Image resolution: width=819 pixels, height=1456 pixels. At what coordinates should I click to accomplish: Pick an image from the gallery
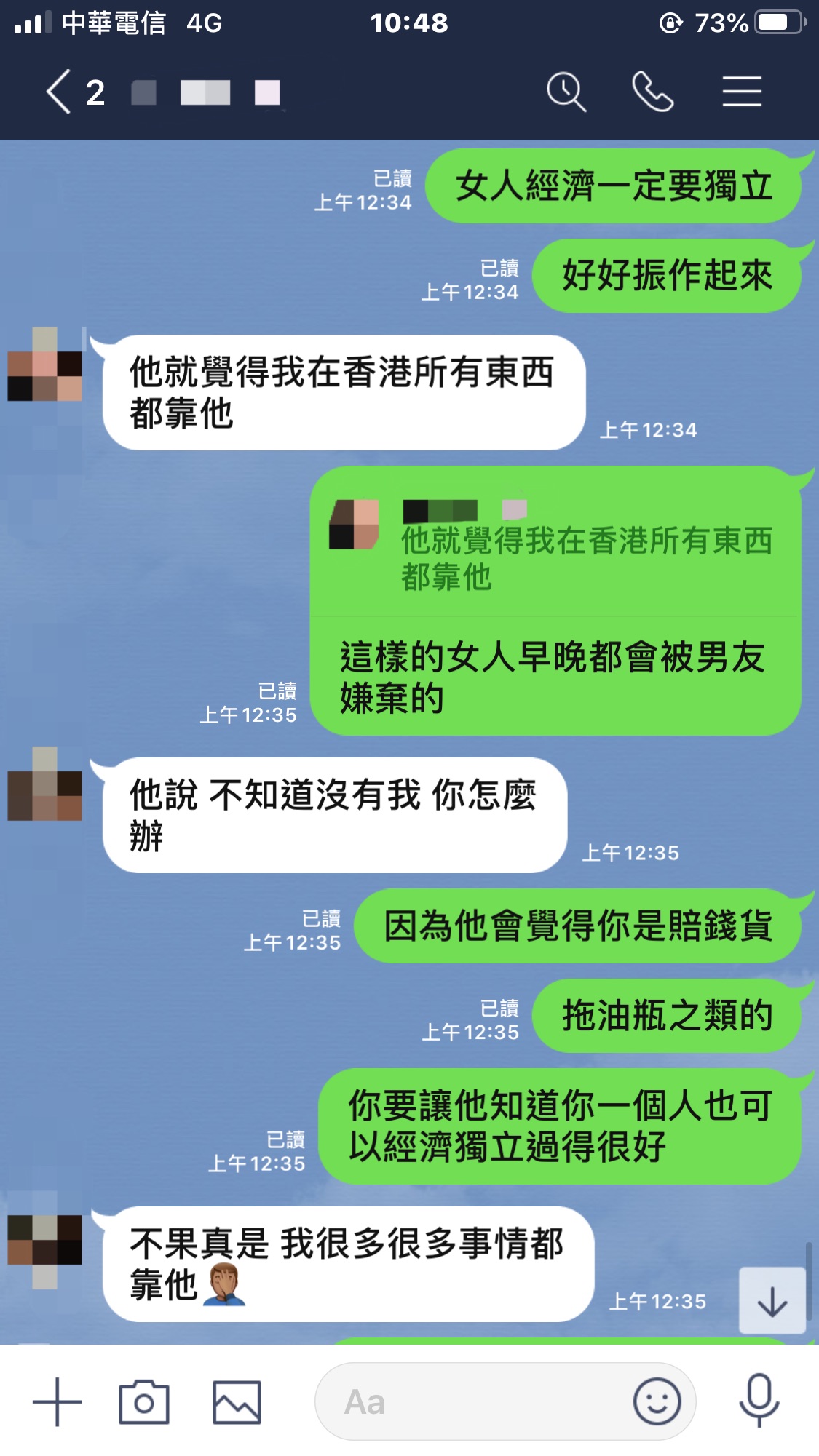click(237, 1401)
